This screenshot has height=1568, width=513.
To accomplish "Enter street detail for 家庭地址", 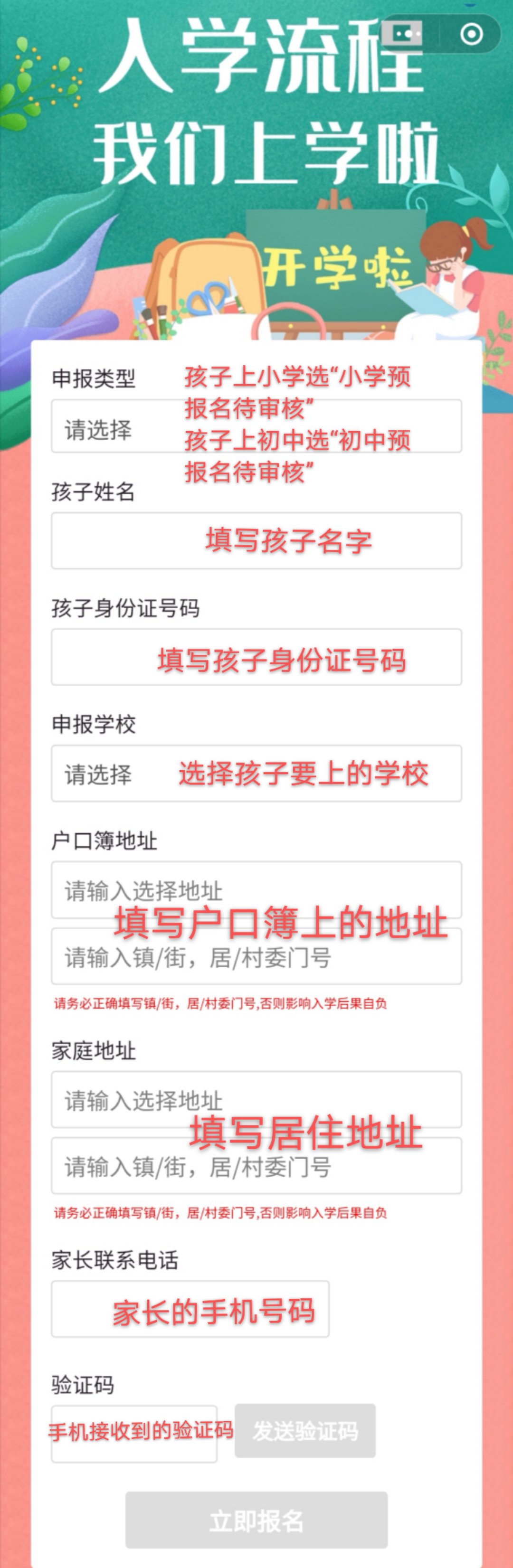I will click(x=256, y=1166).
